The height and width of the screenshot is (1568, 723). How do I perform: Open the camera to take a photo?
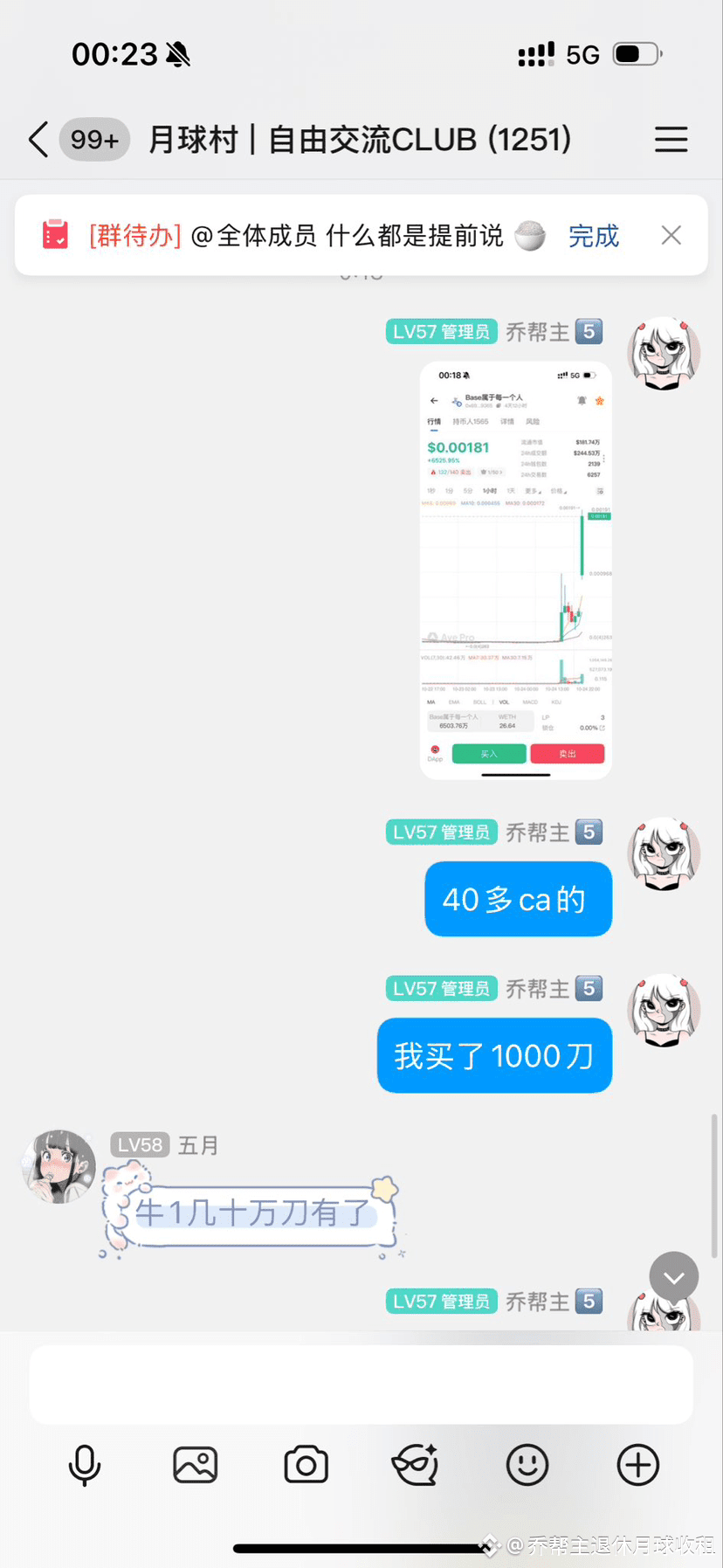[x=306, y=1465]
